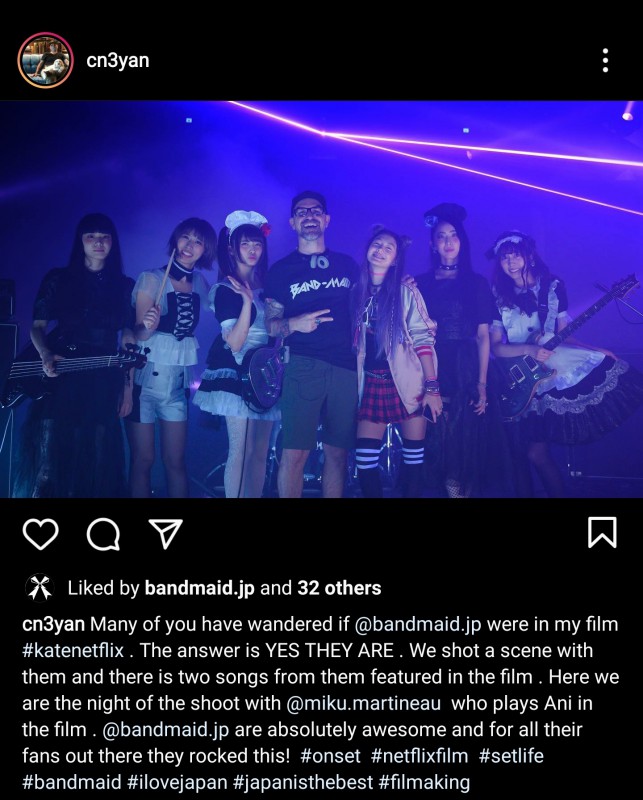Open cn3yan's profile picture story
The height and width of the screenshot is (800, 643).
[x=45, y=60]
